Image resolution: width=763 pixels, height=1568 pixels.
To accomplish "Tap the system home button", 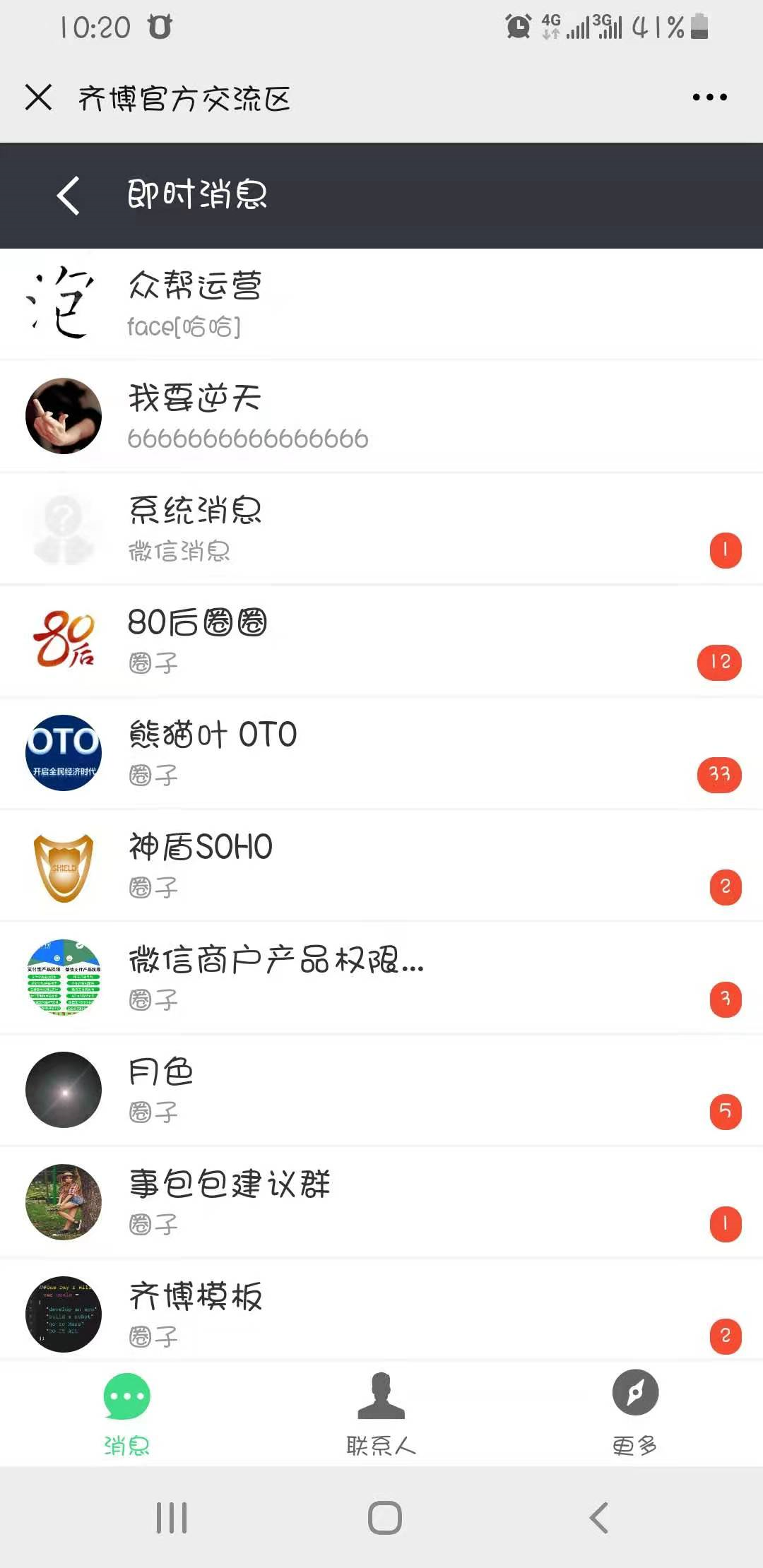I will tap(384, 1517).
